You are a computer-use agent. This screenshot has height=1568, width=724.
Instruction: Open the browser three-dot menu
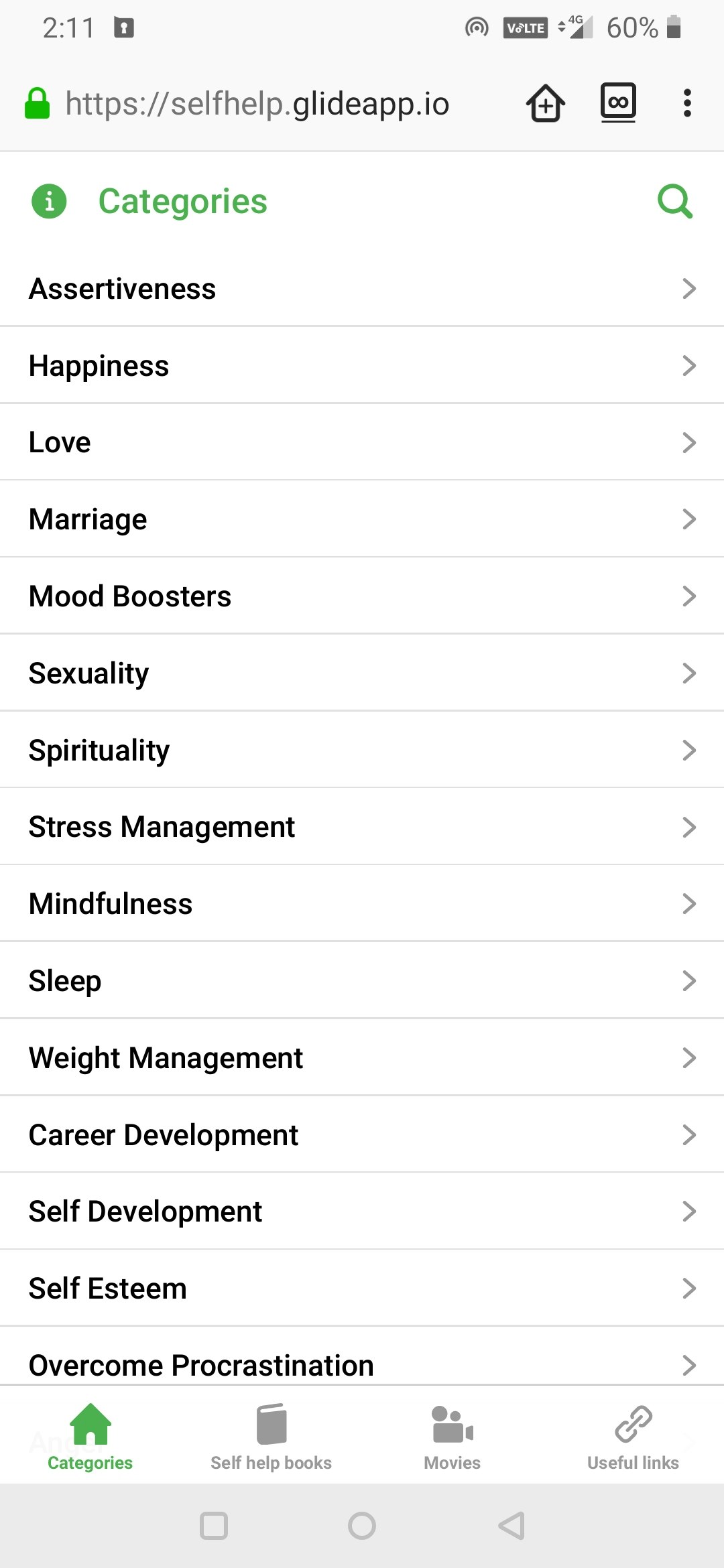click(x=686, y=103)
